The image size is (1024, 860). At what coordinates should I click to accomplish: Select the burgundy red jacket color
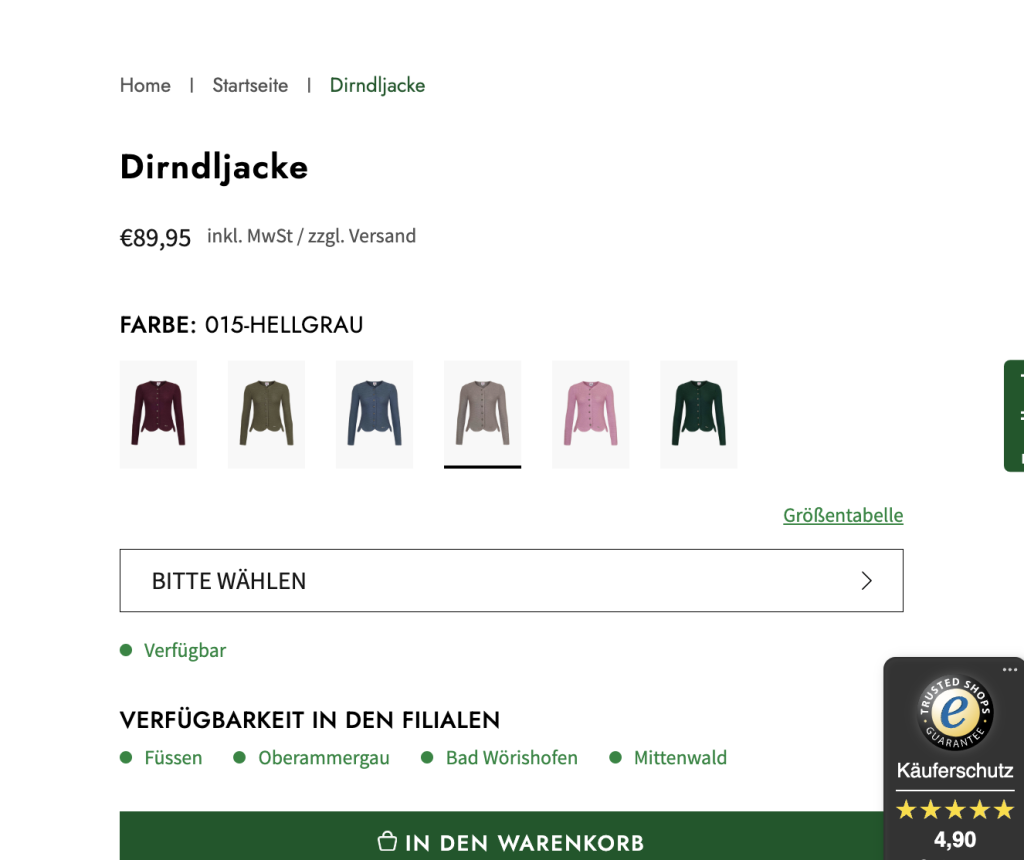pos(158,414)
